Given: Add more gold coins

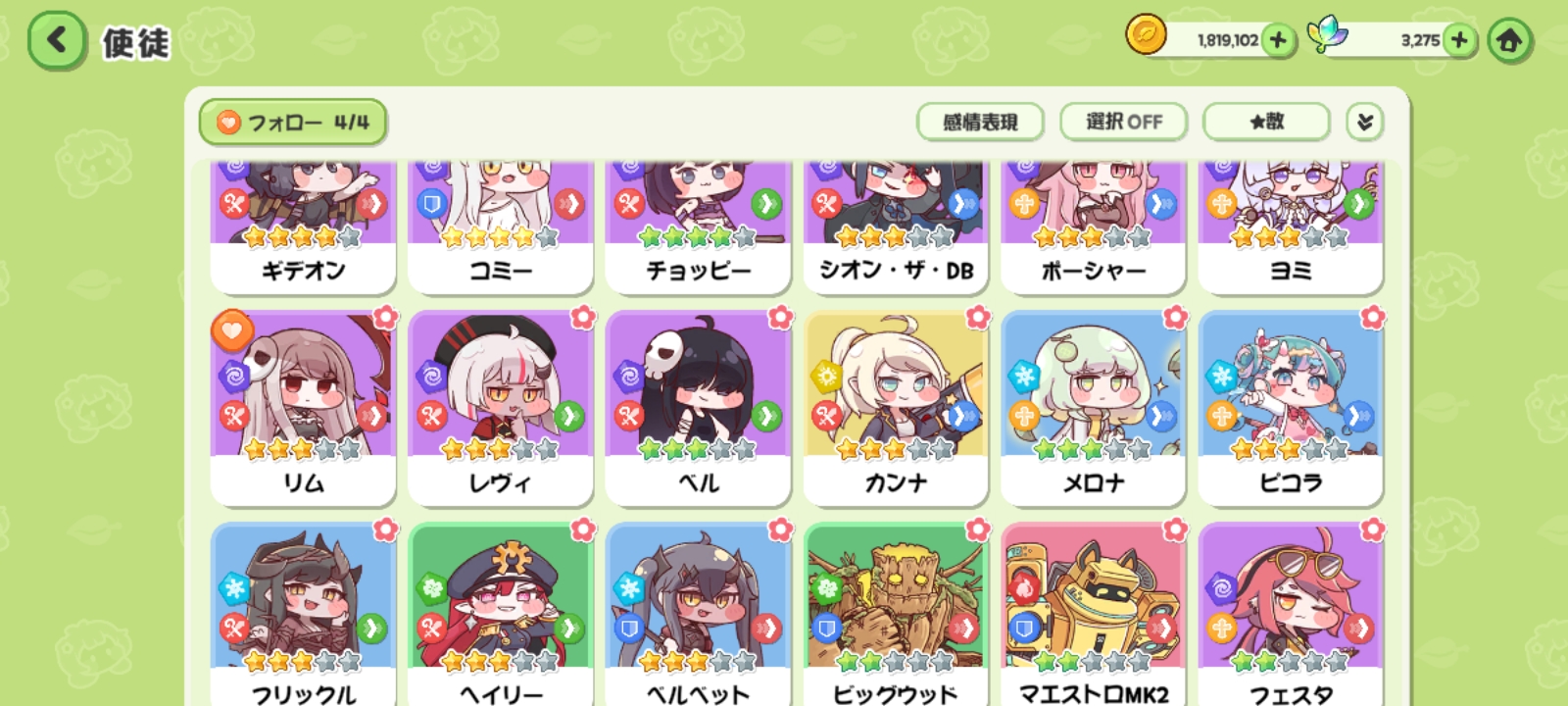Looking at the screenshot, I should point(1277,40).
